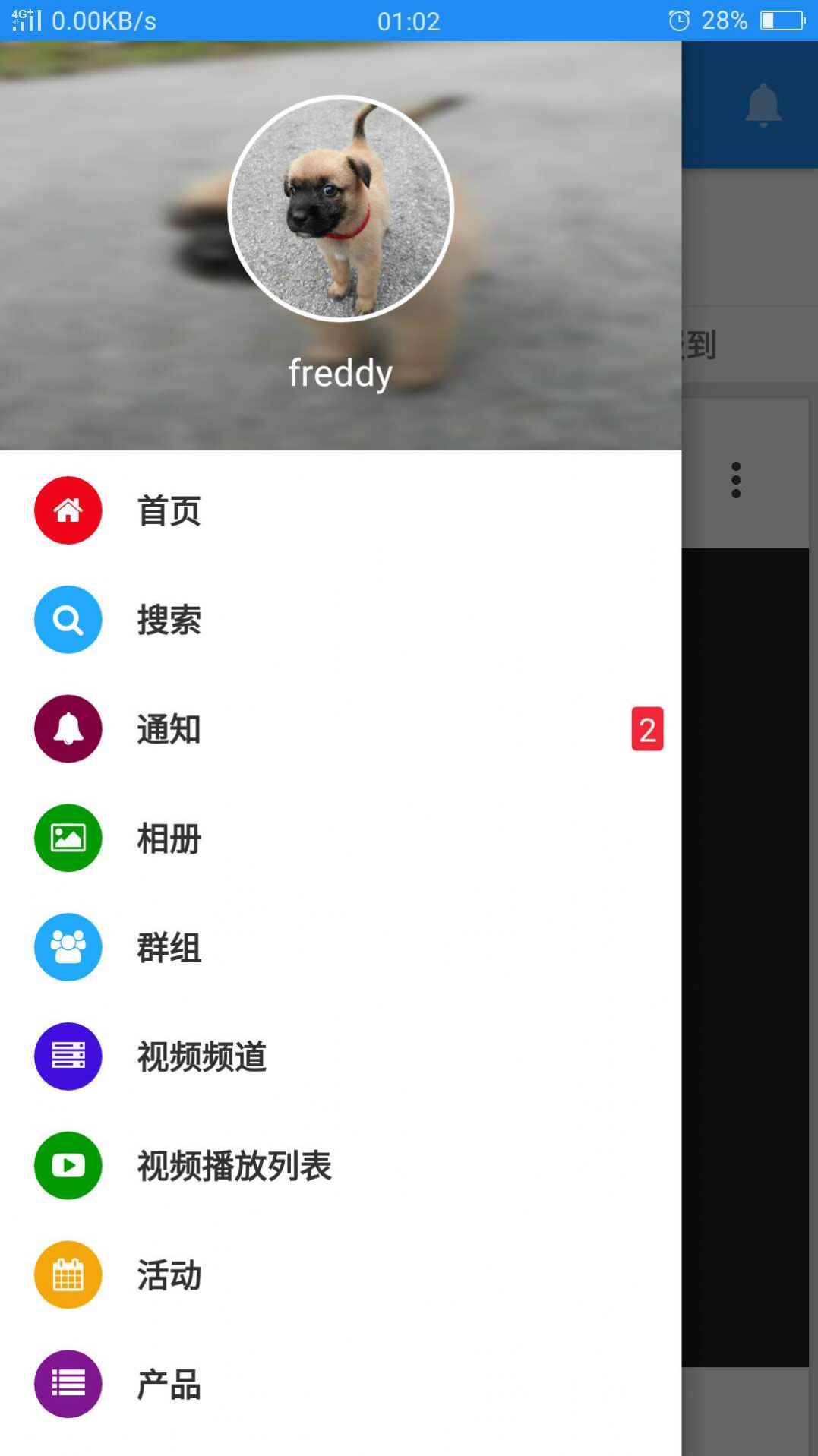Select the 群组 people group icon
The image size is (818, 1456).
click(x=68, y=947)
